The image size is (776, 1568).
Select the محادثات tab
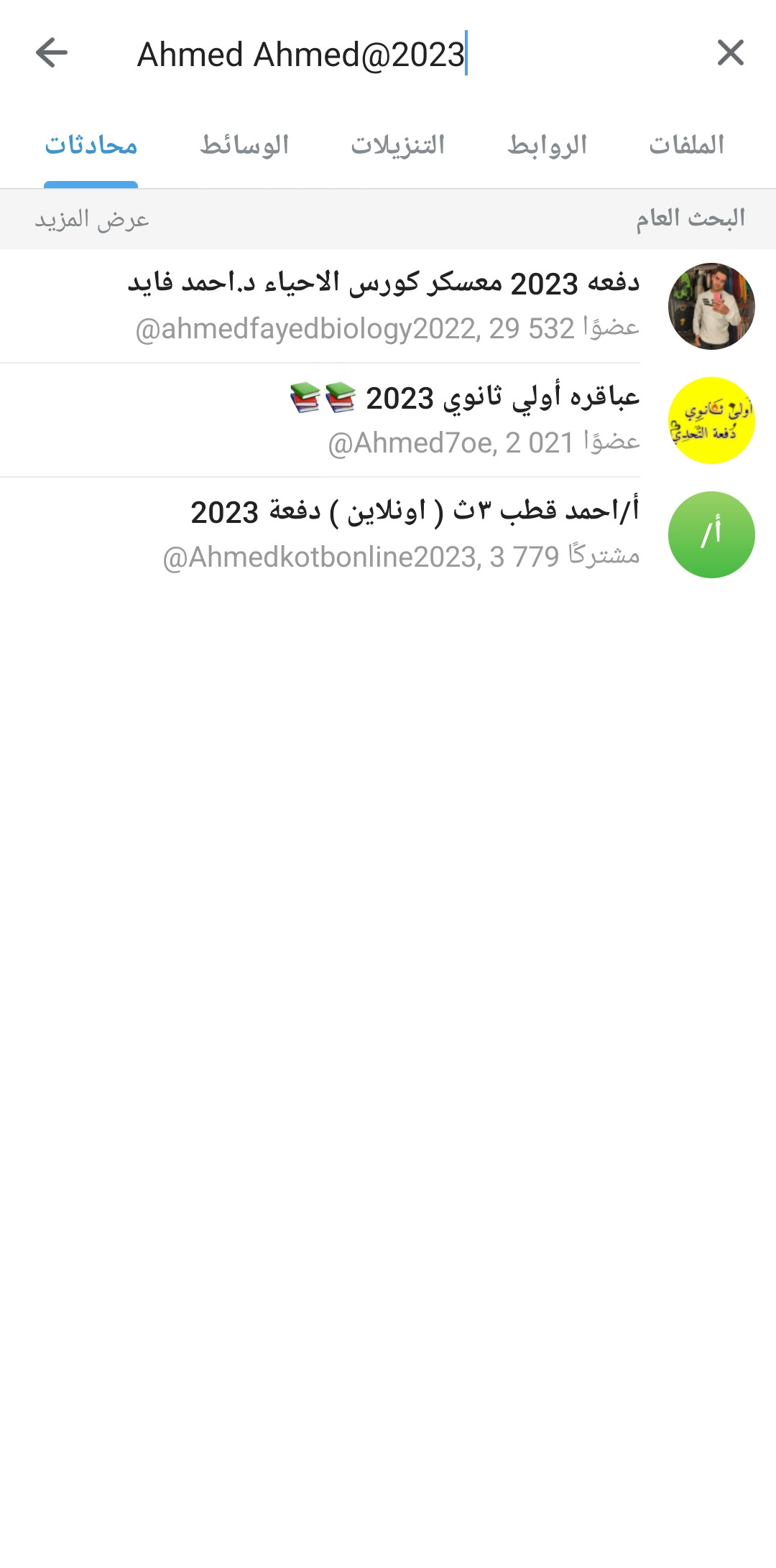(x=91, y=145)
